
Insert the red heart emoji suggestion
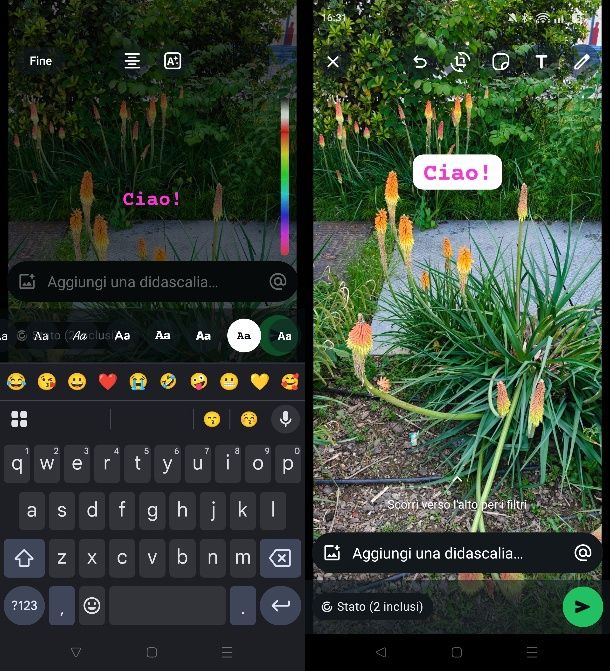[108, 381]
